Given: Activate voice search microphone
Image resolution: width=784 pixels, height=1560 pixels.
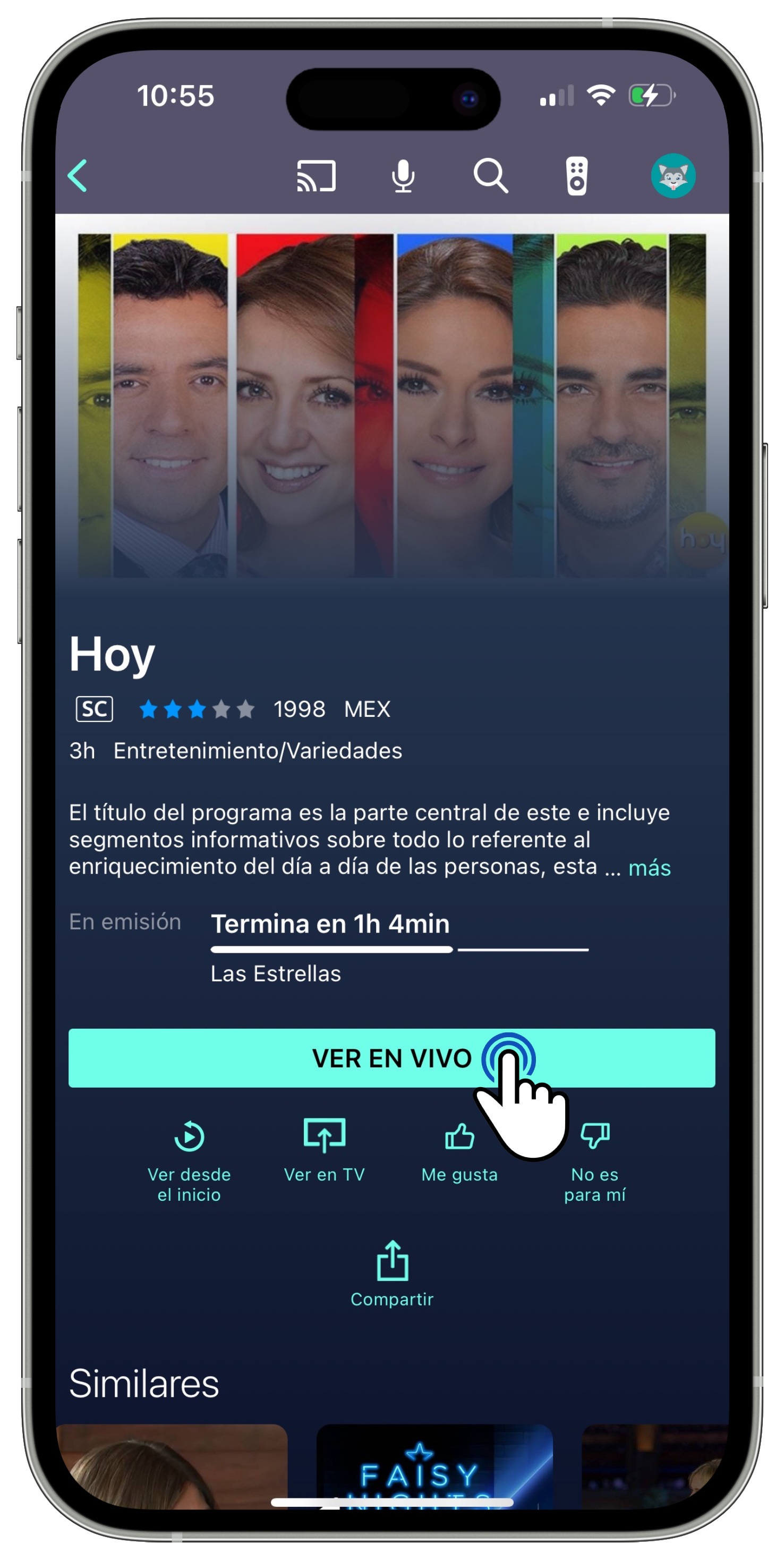Looking at the screenshot, I should click(403, 176).
